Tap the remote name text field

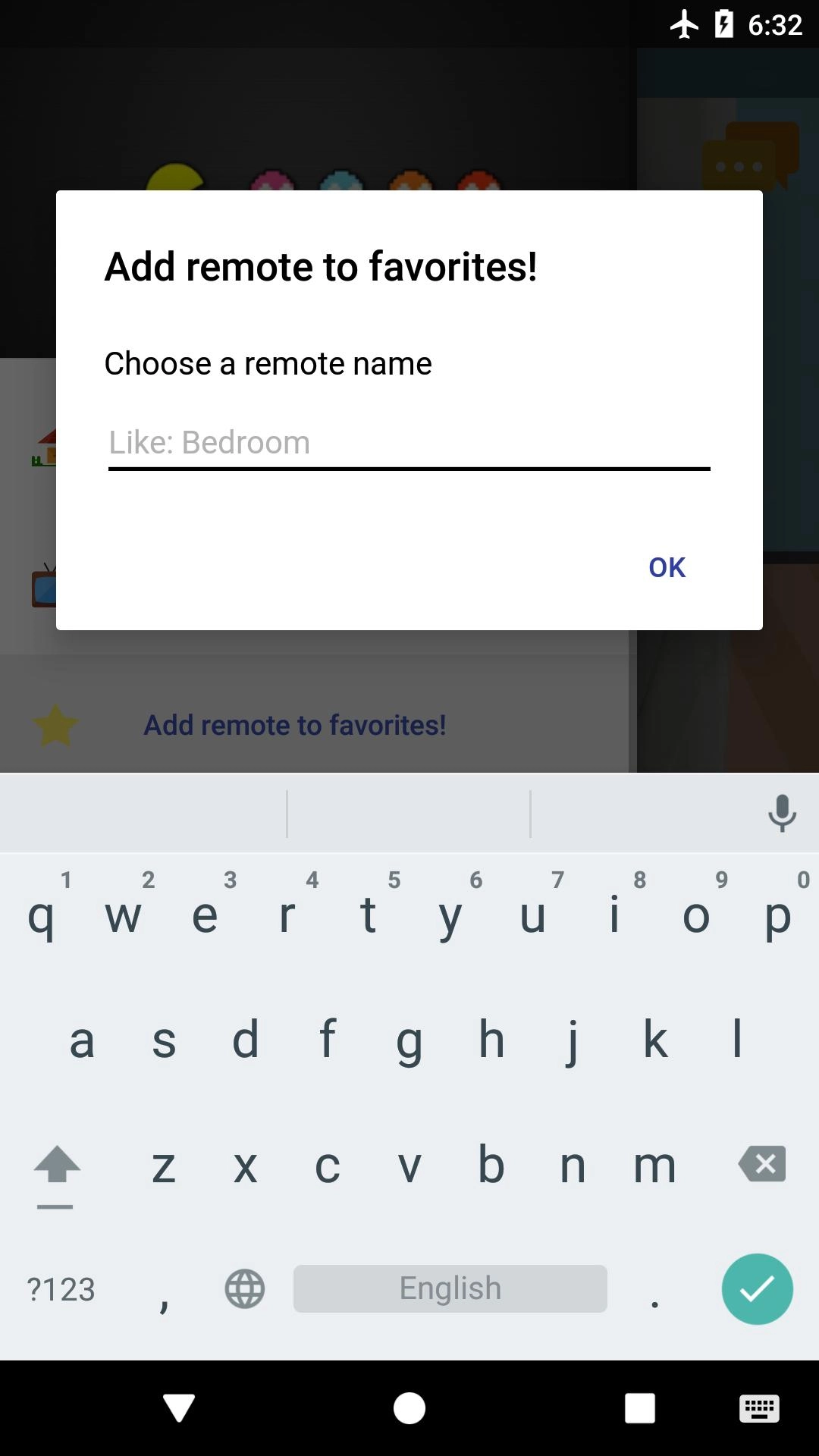409,443
